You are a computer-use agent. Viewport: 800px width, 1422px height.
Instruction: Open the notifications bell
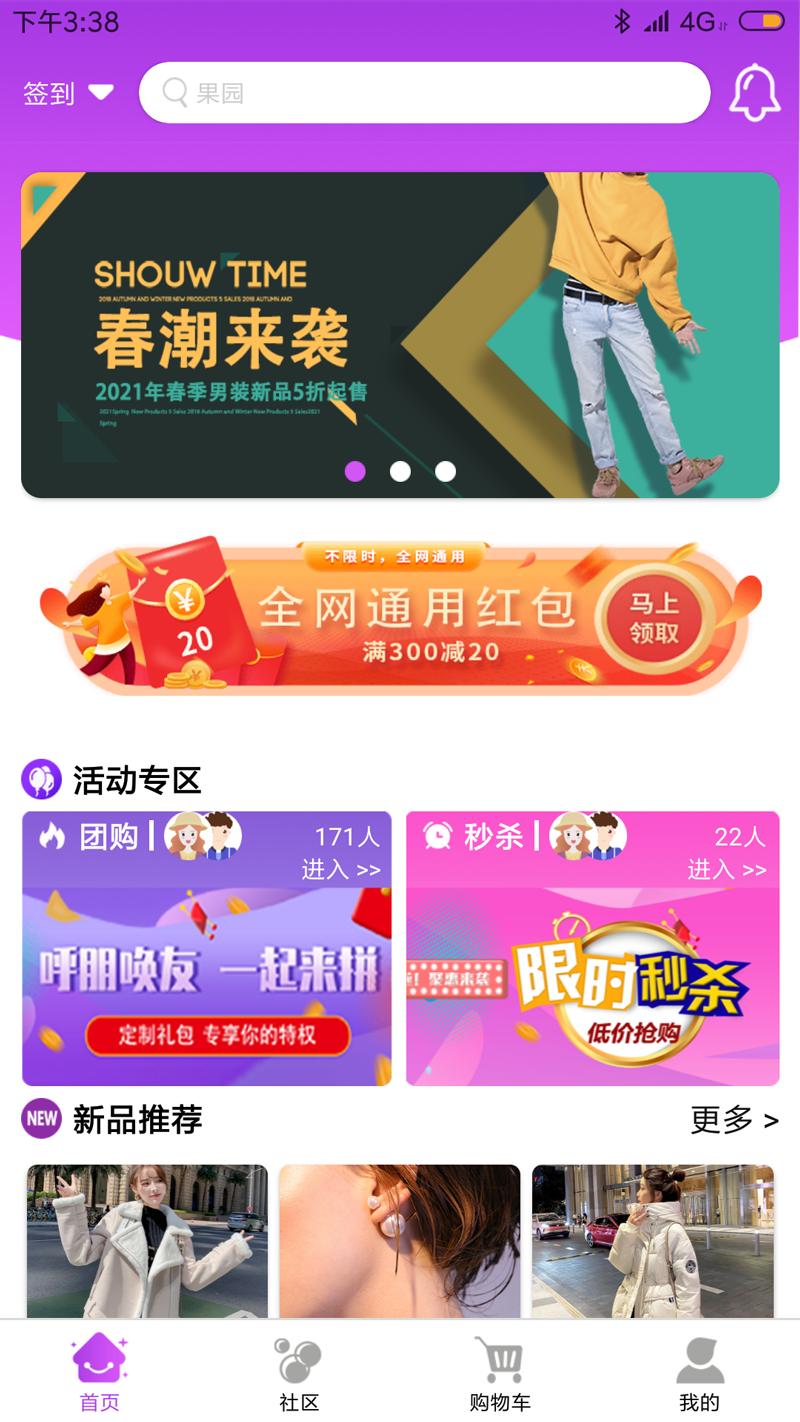click(754, 92)
